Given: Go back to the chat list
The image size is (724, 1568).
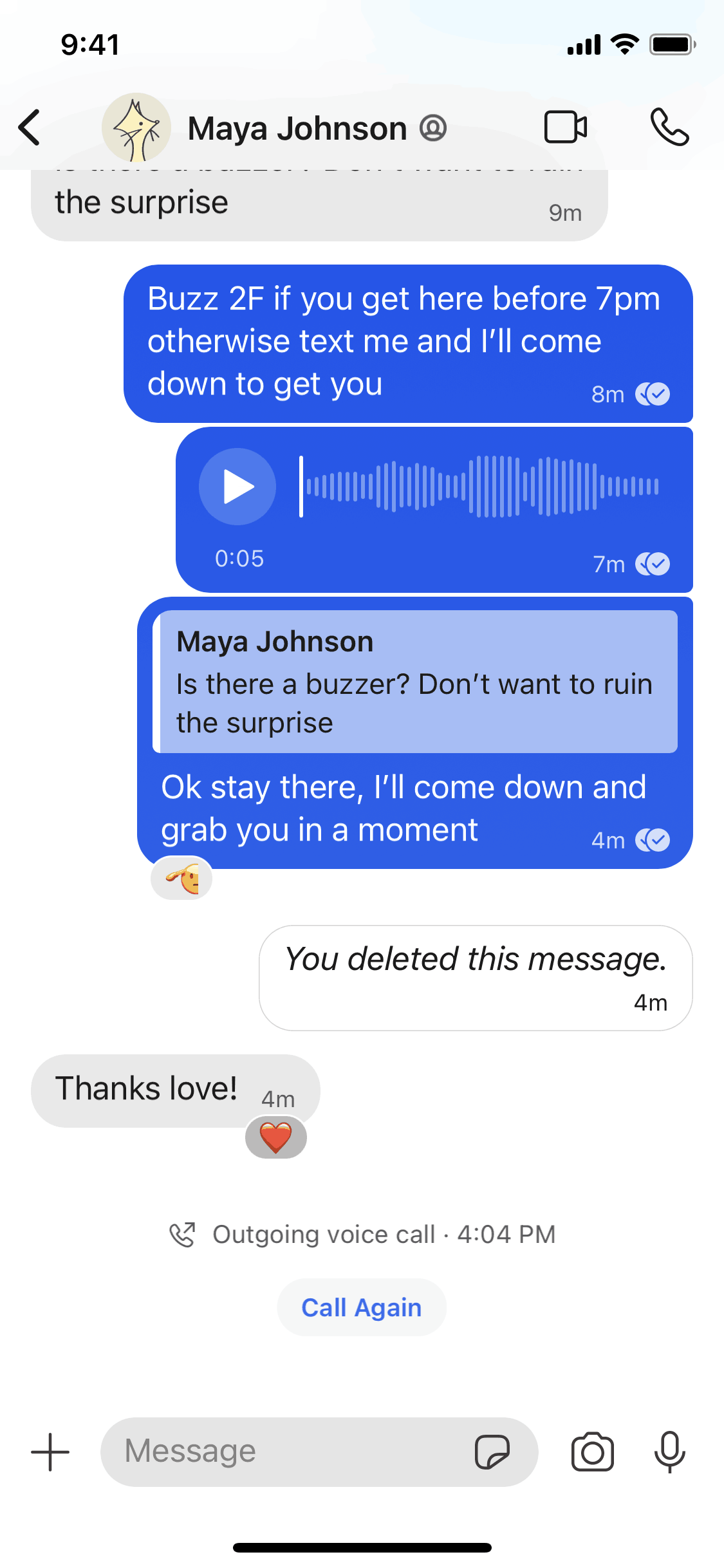Looking at the screenshot, I should click(30, 127).
